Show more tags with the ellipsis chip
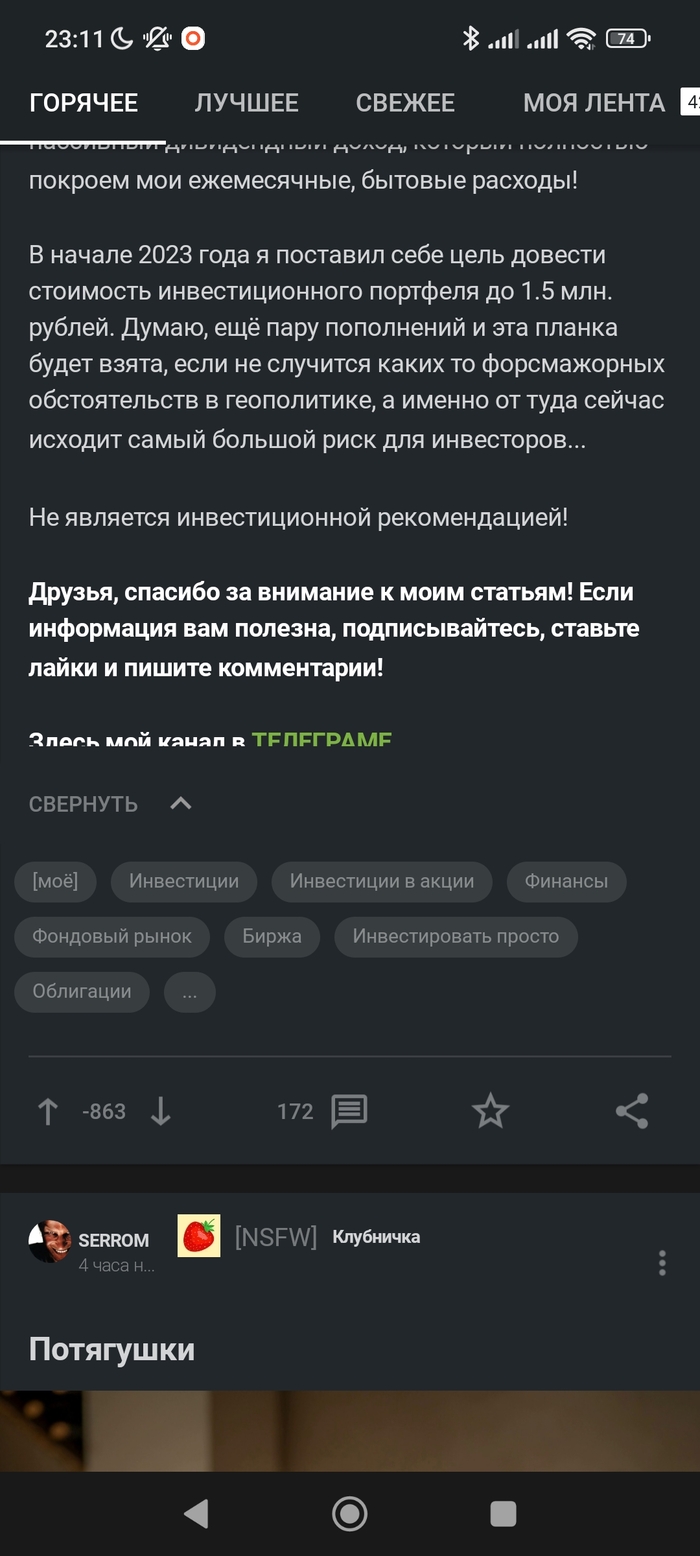This screenshot has height=1556, width=700. tap(190, 992)
